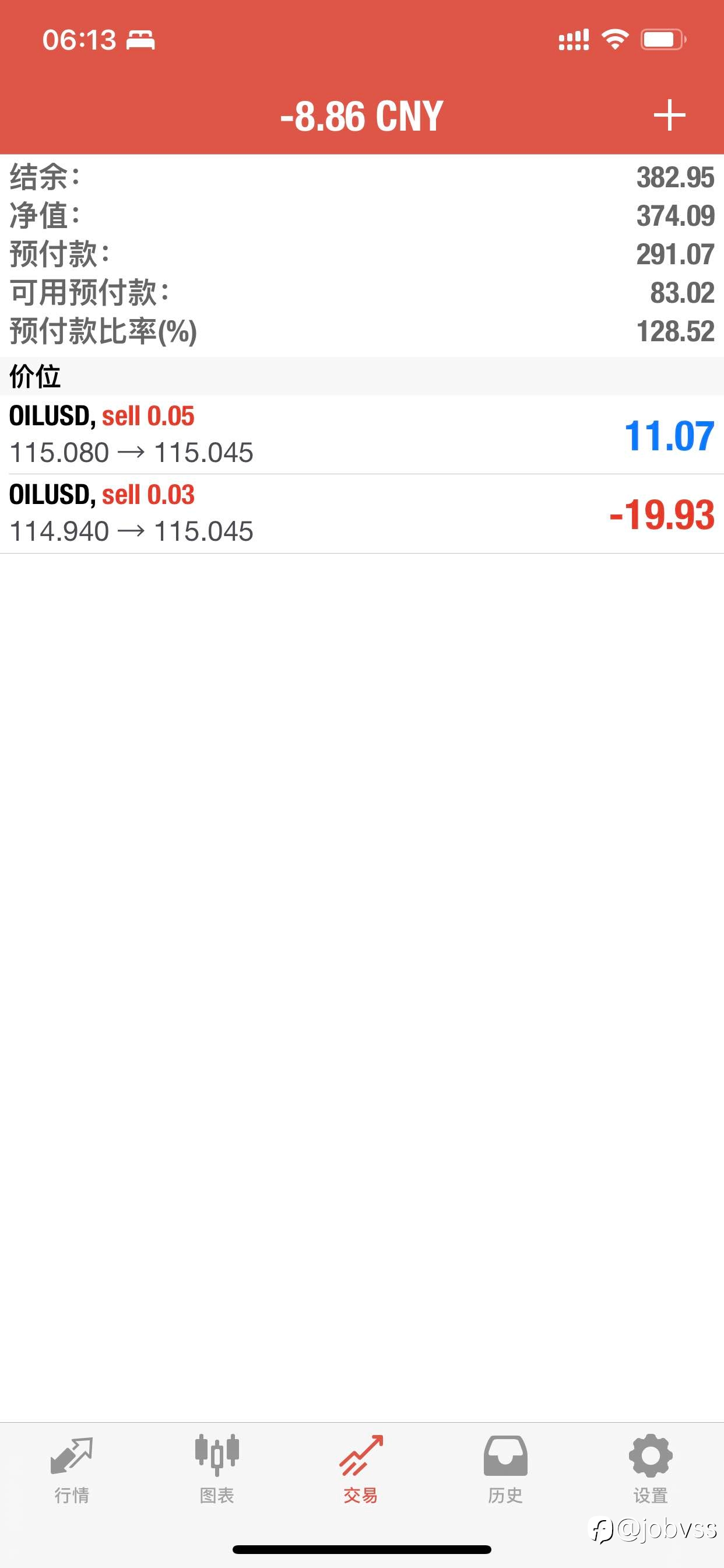Switch to the 行情 tab
The height and width of the screenshot is (1568, 724).
coord(72,1469)
